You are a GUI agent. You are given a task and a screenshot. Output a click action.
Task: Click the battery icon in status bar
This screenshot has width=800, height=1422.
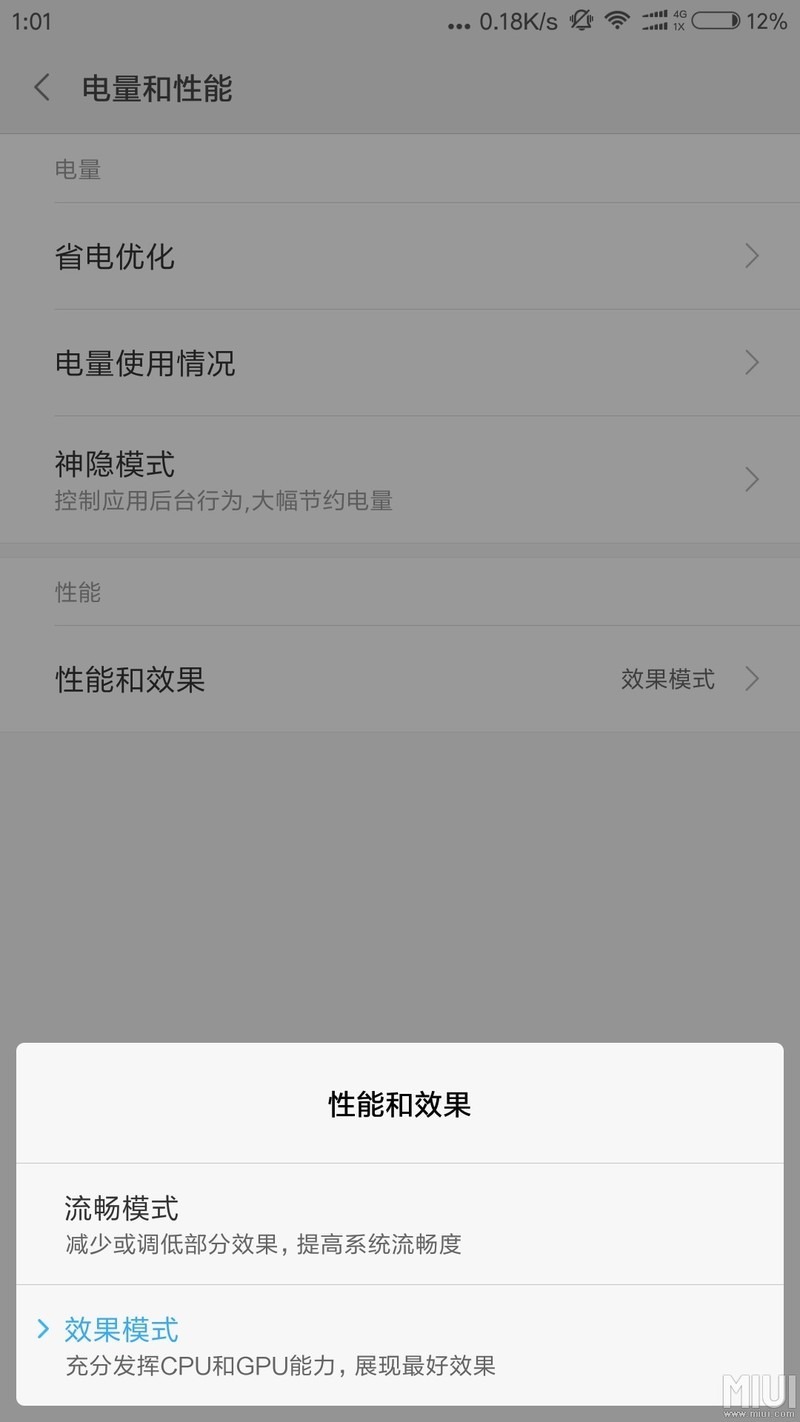715,20
